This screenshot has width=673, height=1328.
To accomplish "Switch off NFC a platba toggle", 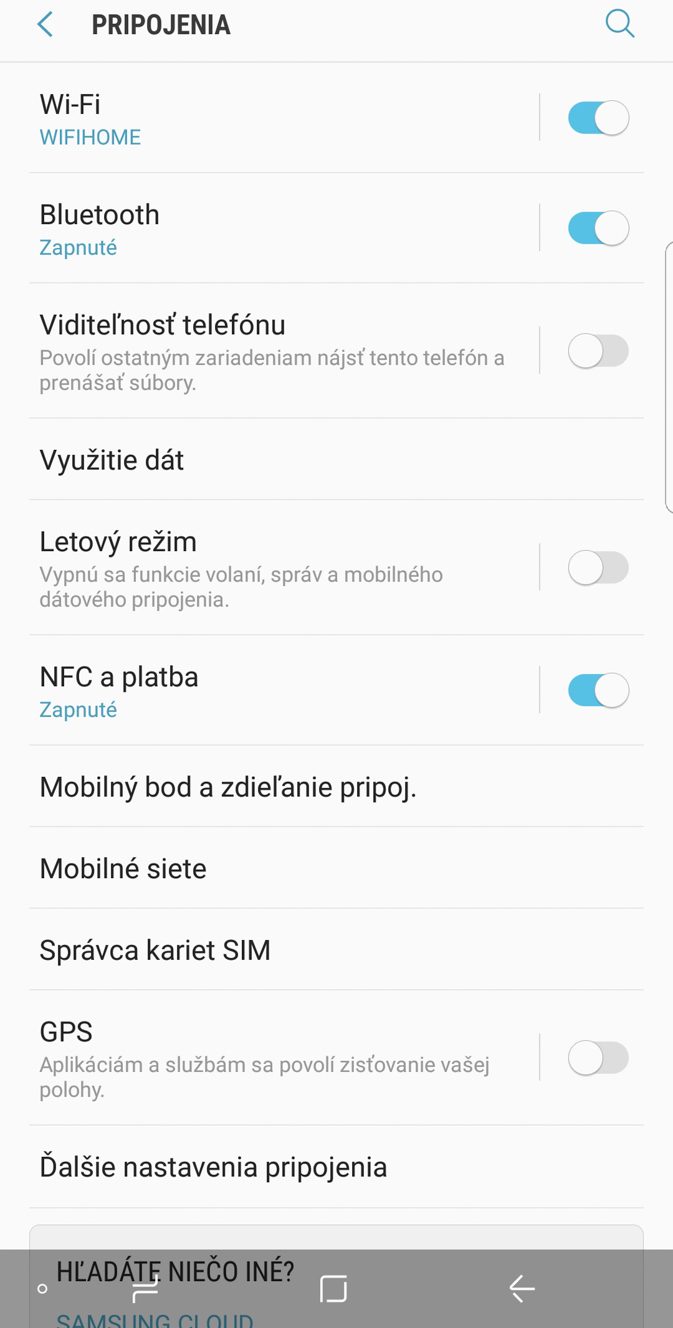I will click(x=598, y=690).
